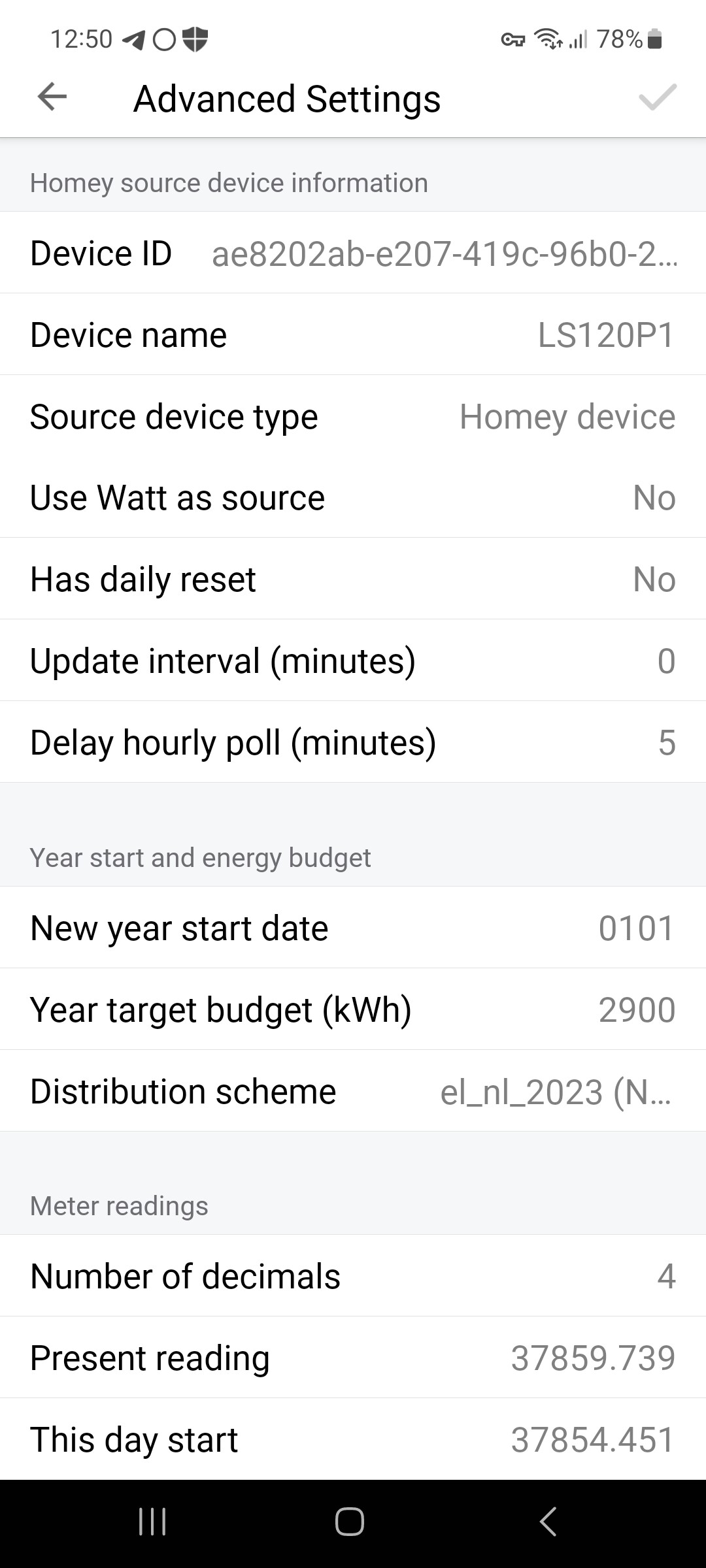Open the Device ID setting
706x1568 pixels.
[x=353, y=253]
